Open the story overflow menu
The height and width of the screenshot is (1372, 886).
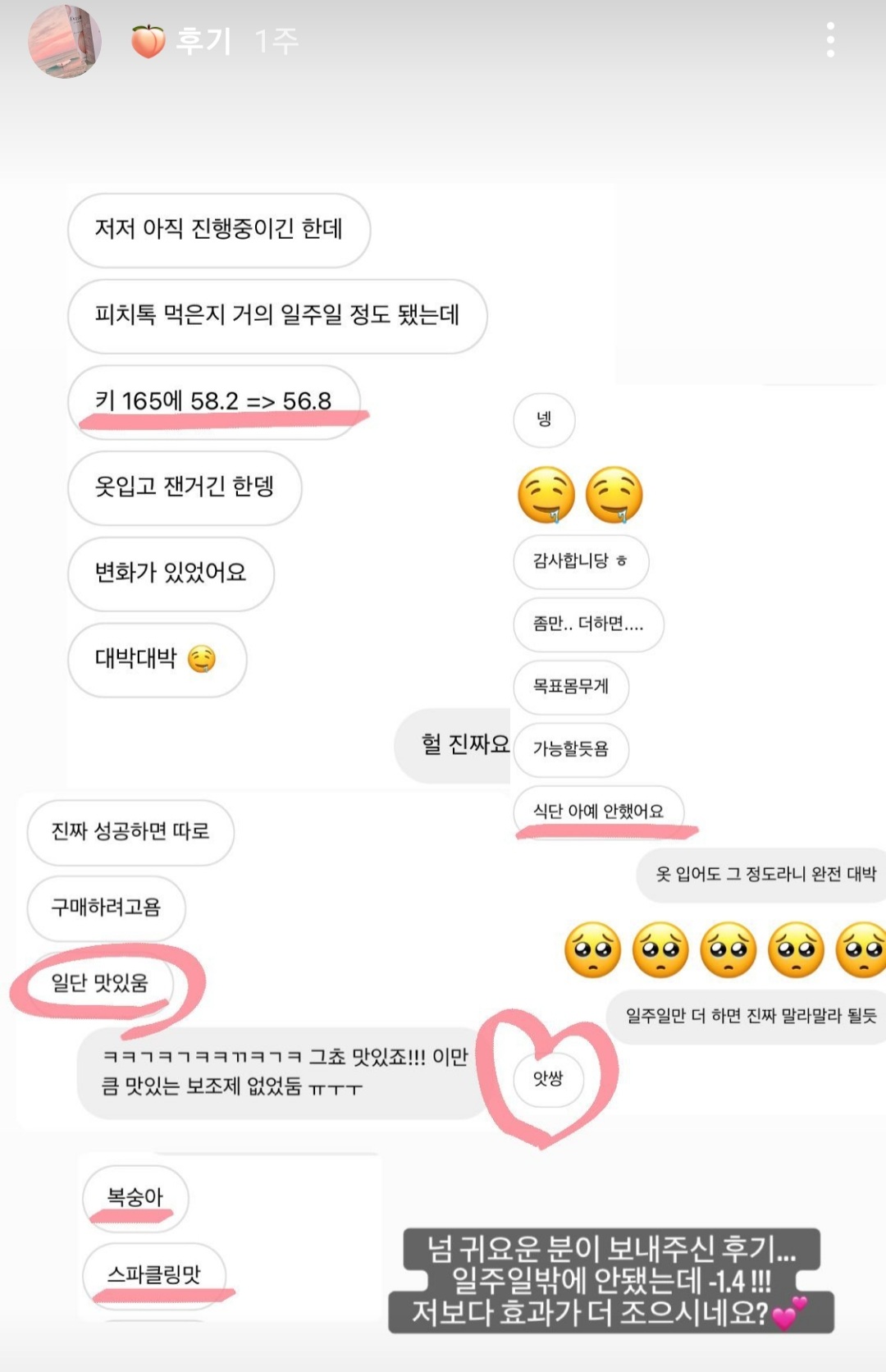pos(830,40)
